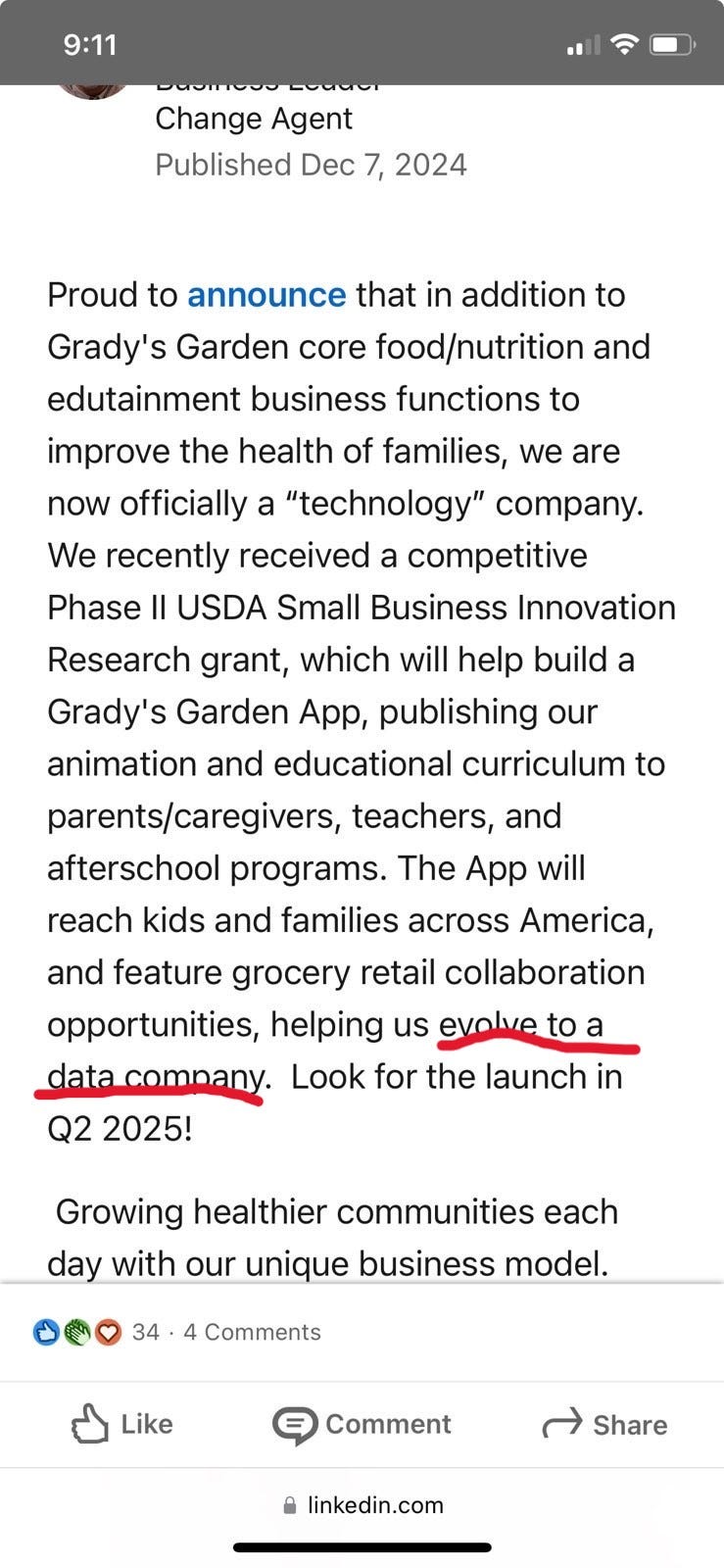
Task: Like this LinkedIn post
Action: [x=121, y=1424]
